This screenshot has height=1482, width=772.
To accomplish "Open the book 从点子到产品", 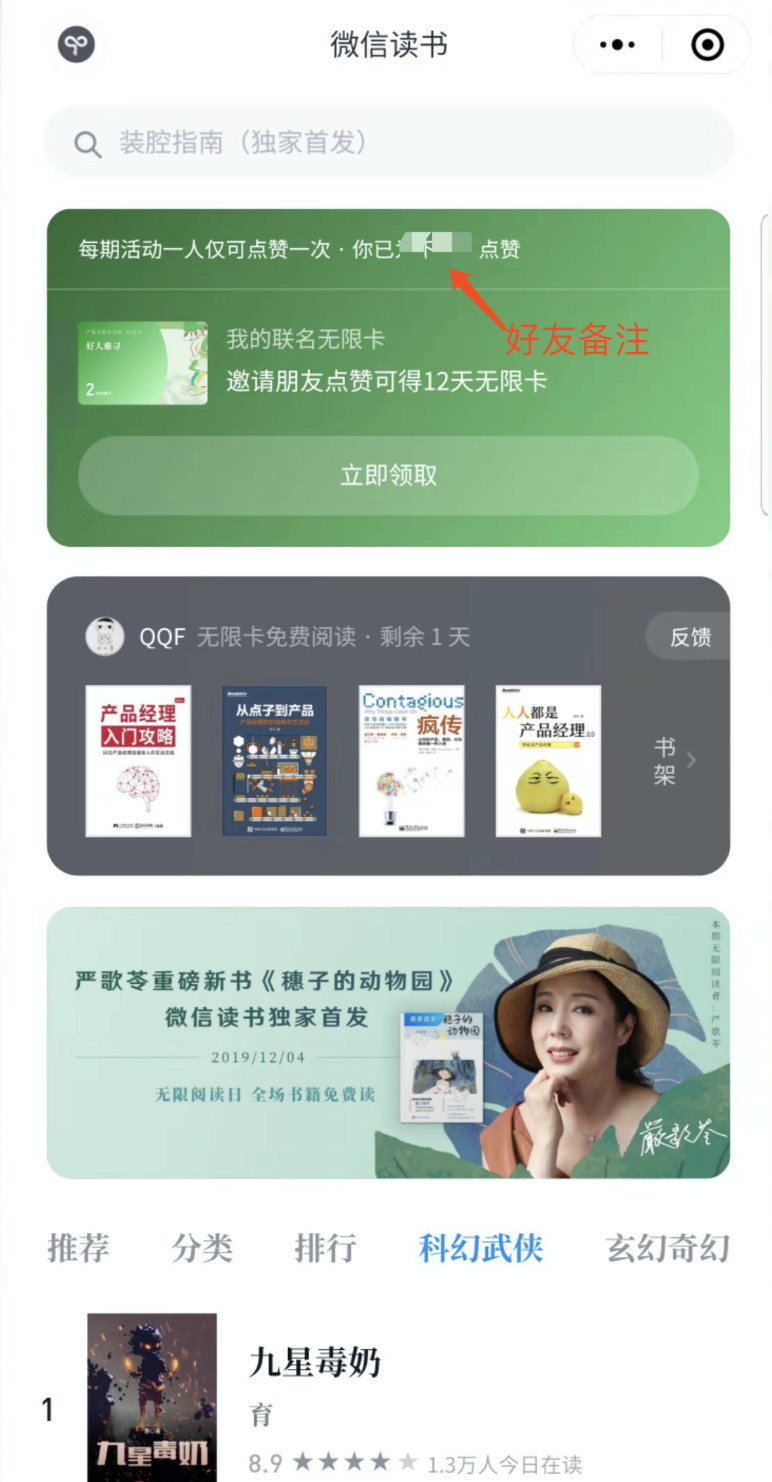I will 274,761.
